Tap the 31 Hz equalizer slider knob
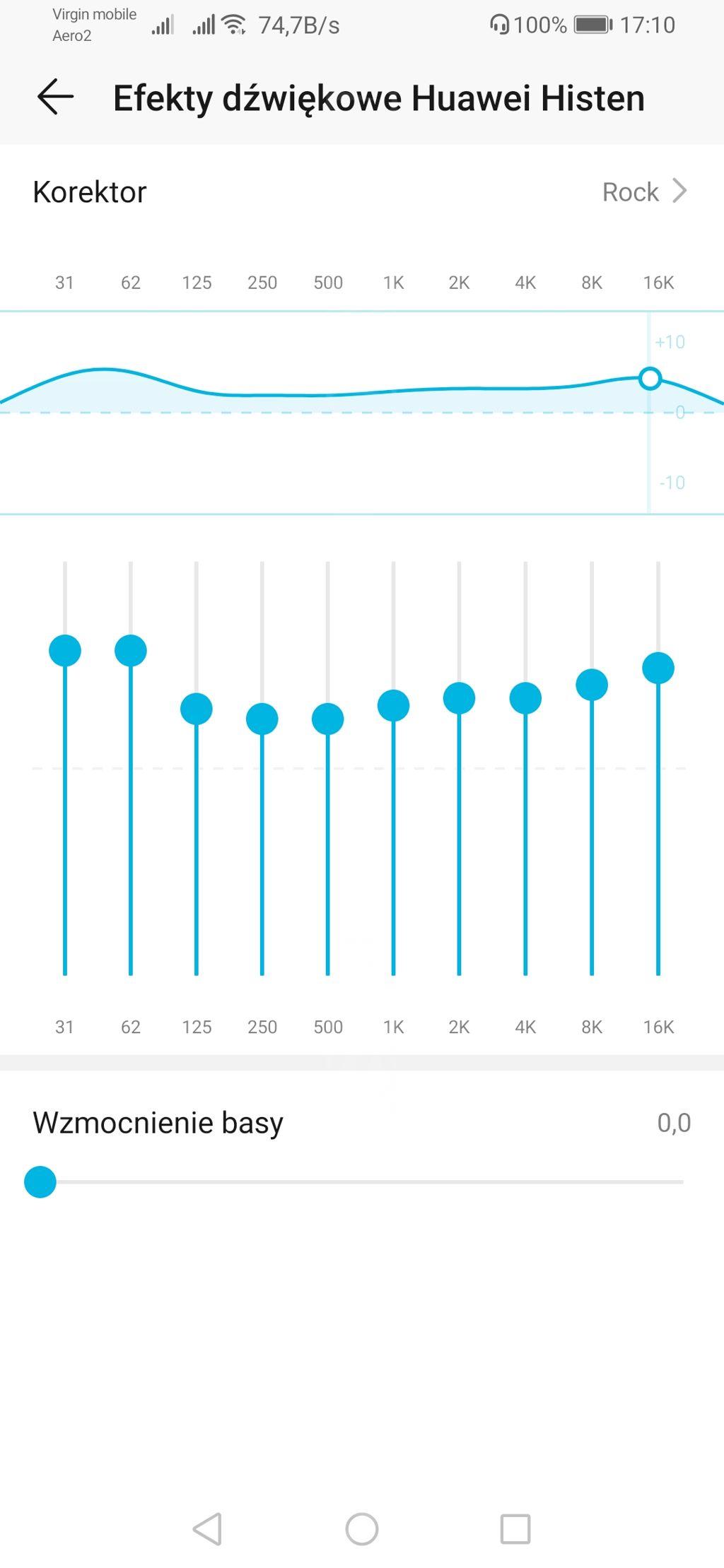This screenshot has height=1568, width=724. point(65,650)
